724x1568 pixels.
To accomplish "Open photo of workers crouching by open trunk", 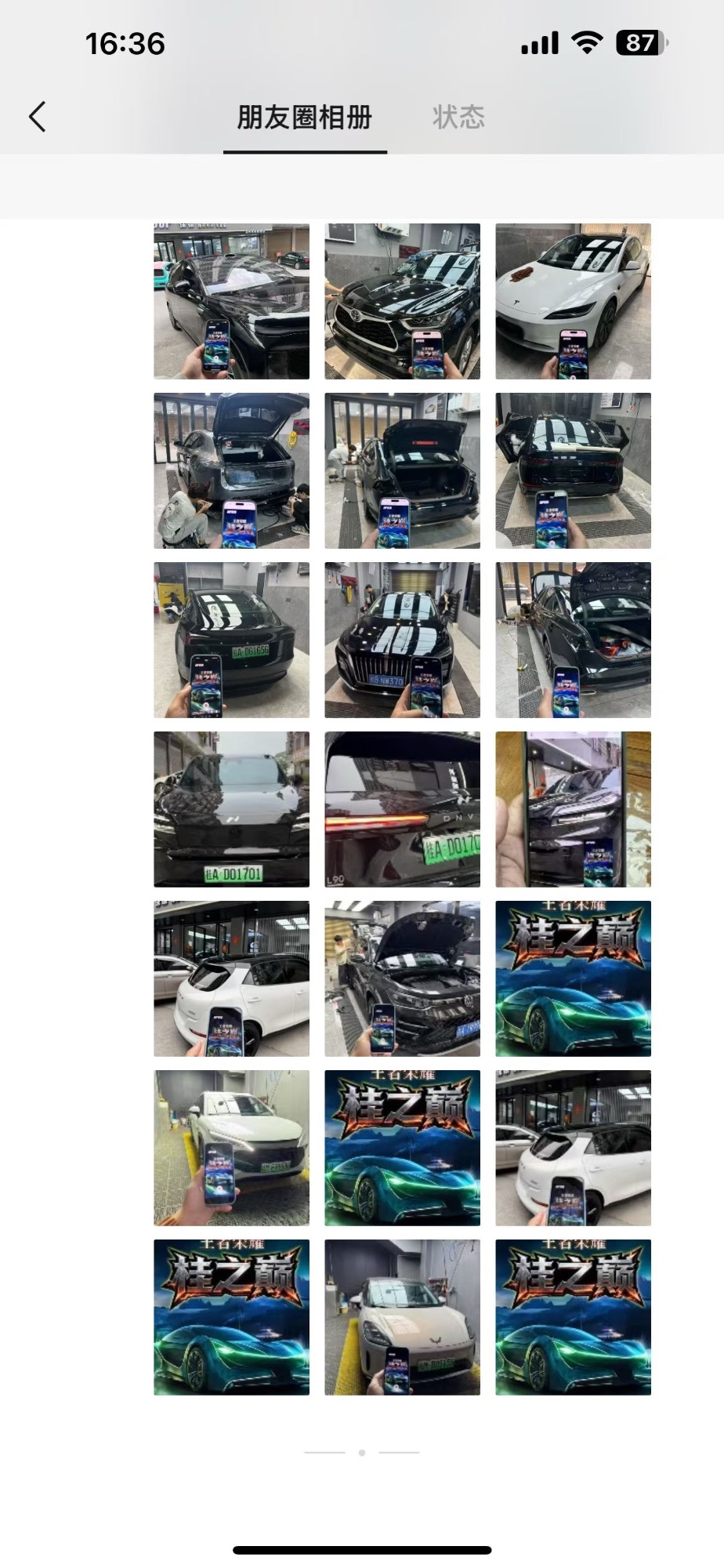I will pos(231,470).
